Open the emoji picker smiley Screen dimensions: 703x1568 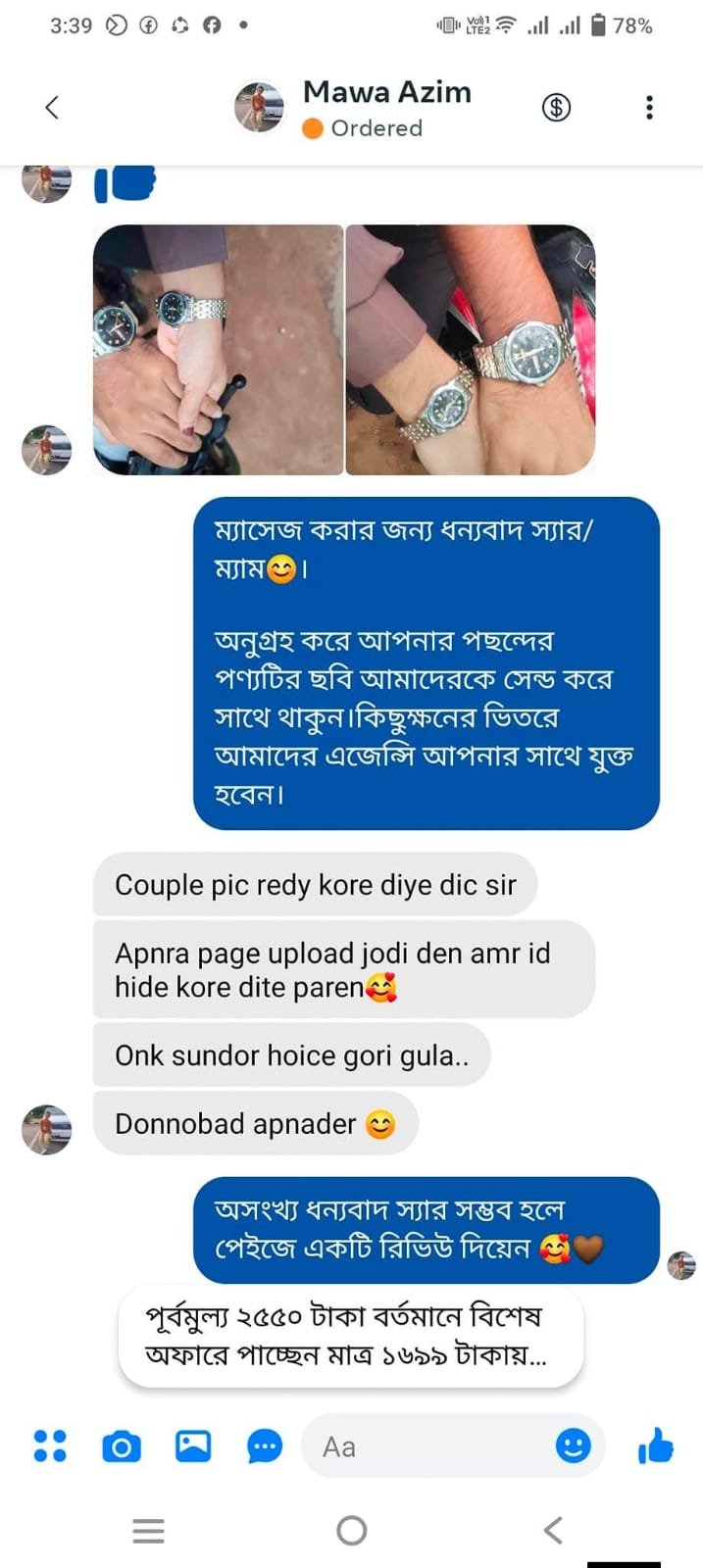coord(574,1445)
